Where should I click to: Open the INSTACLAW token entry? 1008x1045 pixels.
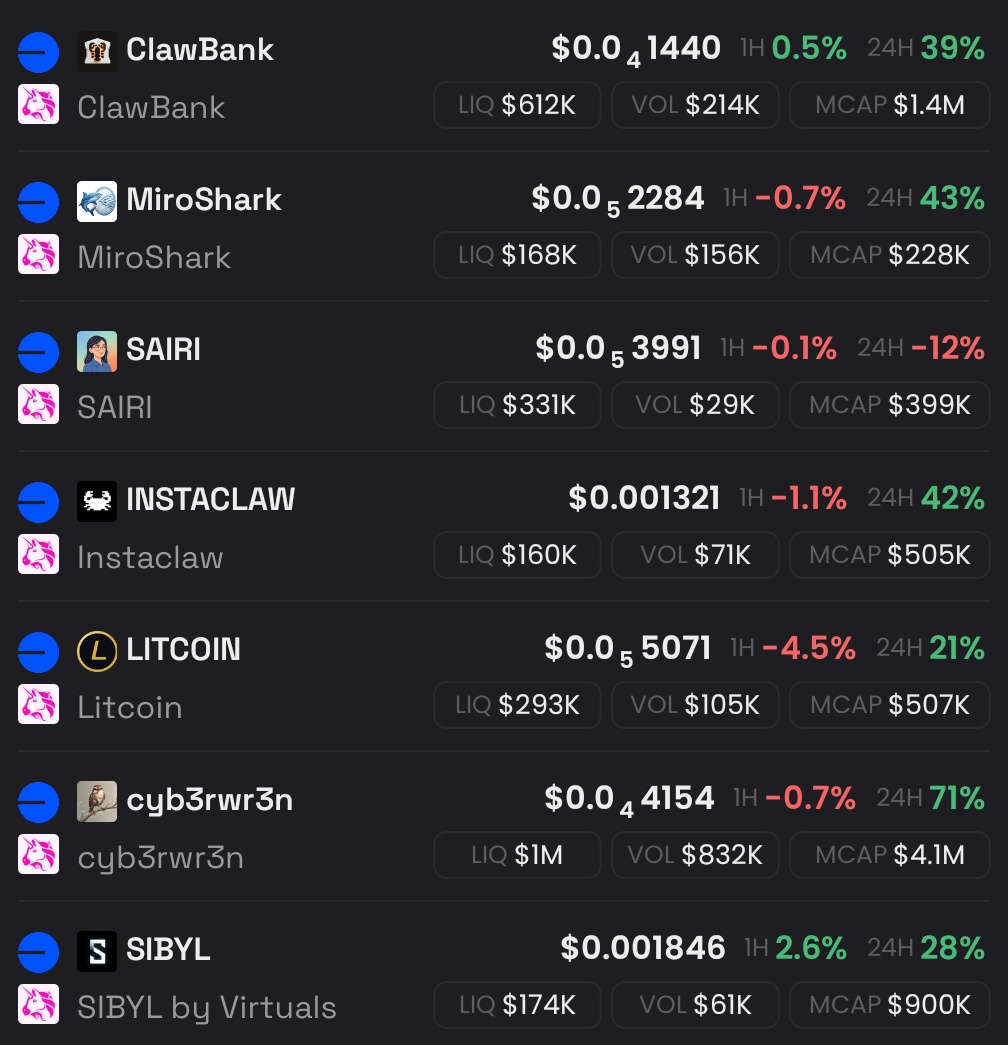pos(210,500)
